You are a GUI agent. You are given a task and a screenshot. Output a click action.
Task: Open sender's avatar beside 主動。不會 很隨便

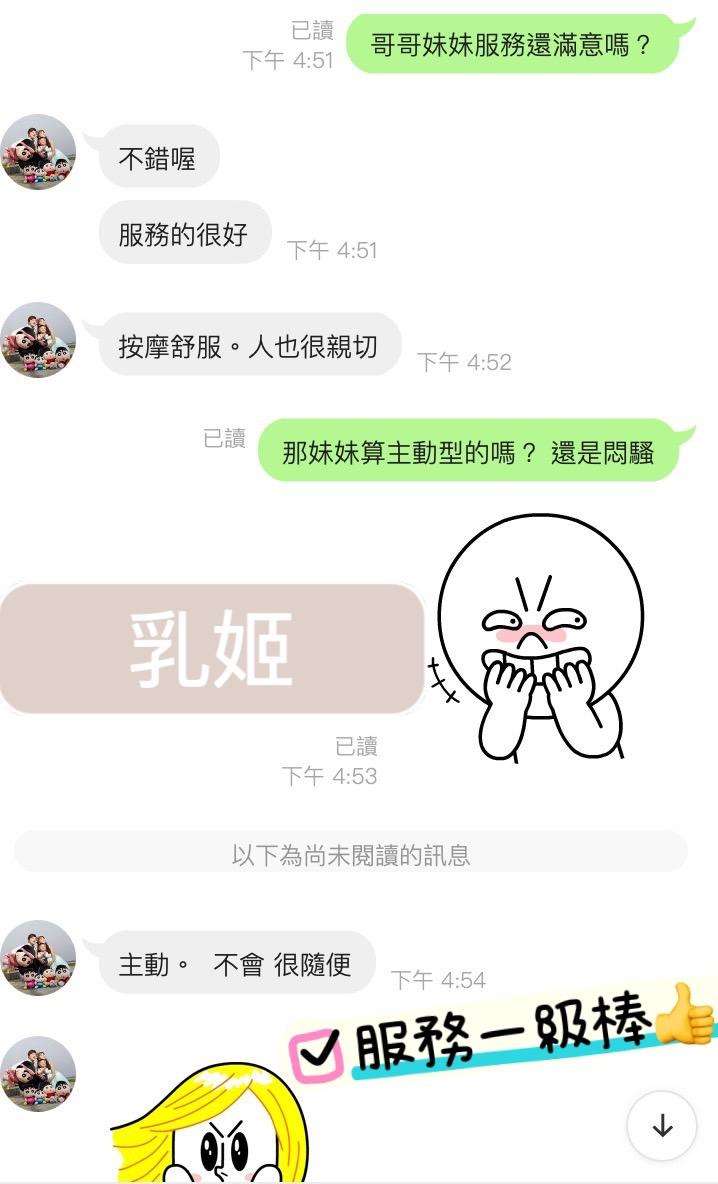tap(39, 958)
